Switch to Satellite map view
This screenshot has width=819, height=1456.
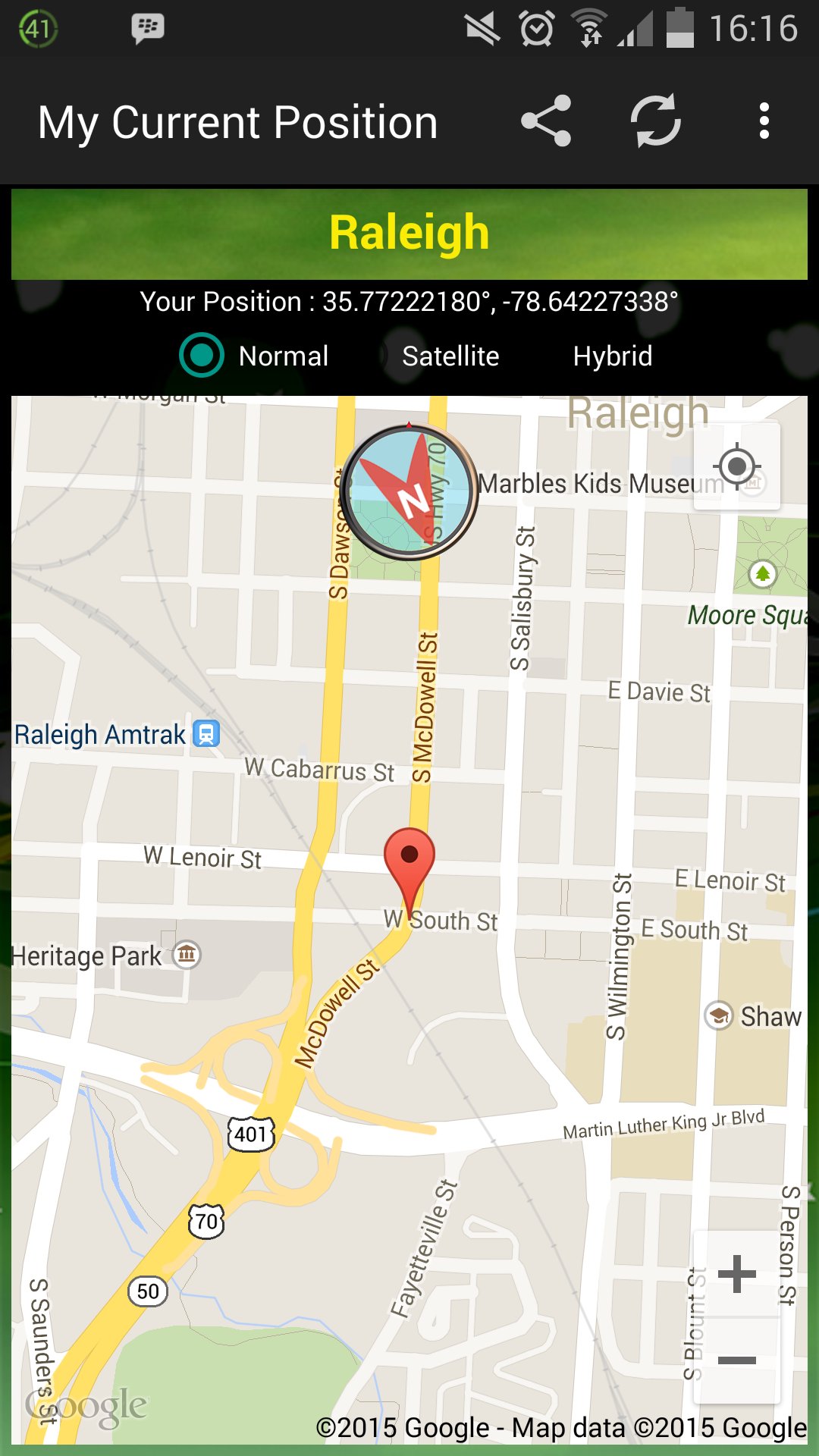click(x=451, y=355)
